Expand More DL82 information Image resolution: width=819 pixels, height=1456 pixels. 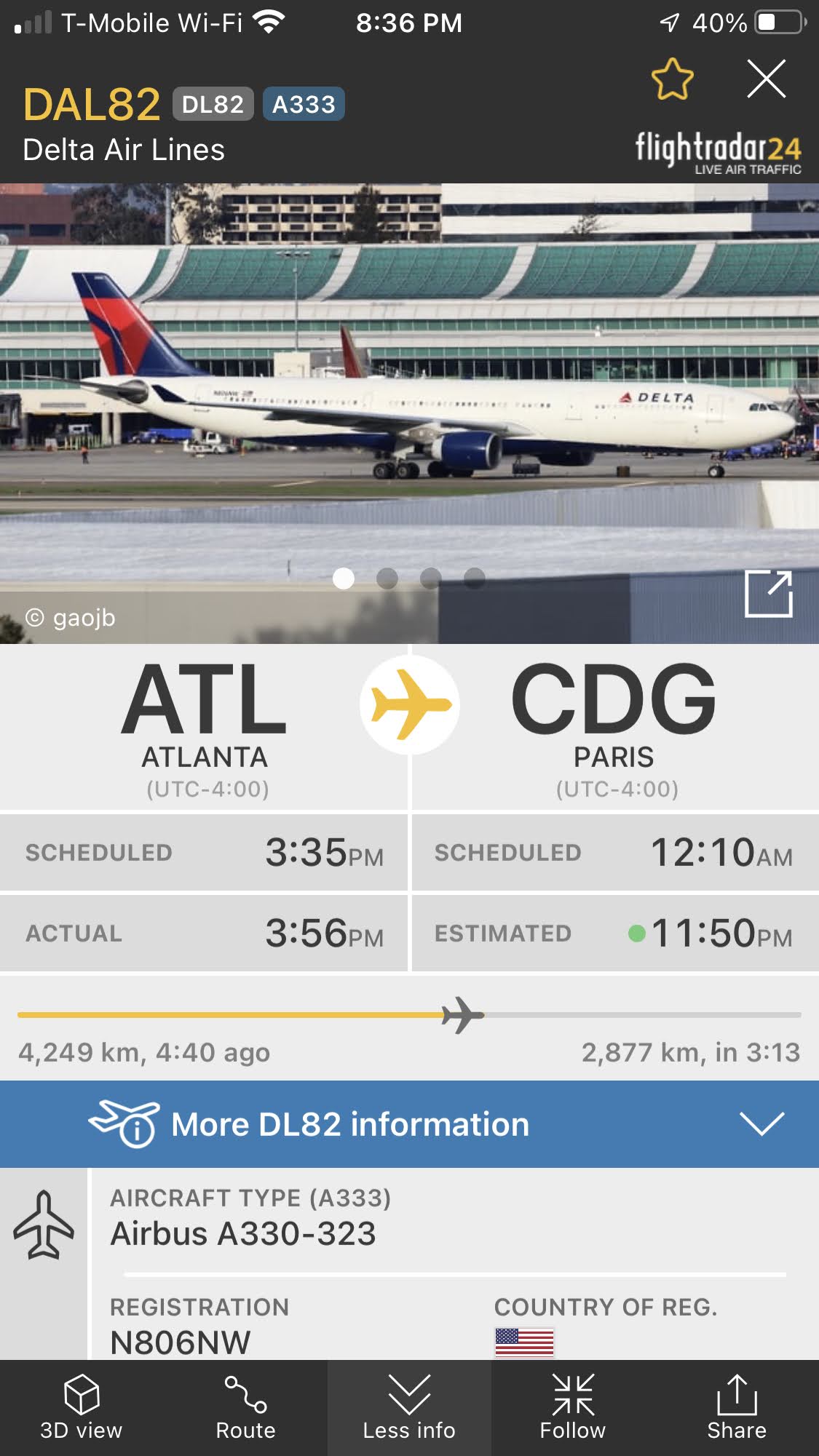tap(409, 1124)
